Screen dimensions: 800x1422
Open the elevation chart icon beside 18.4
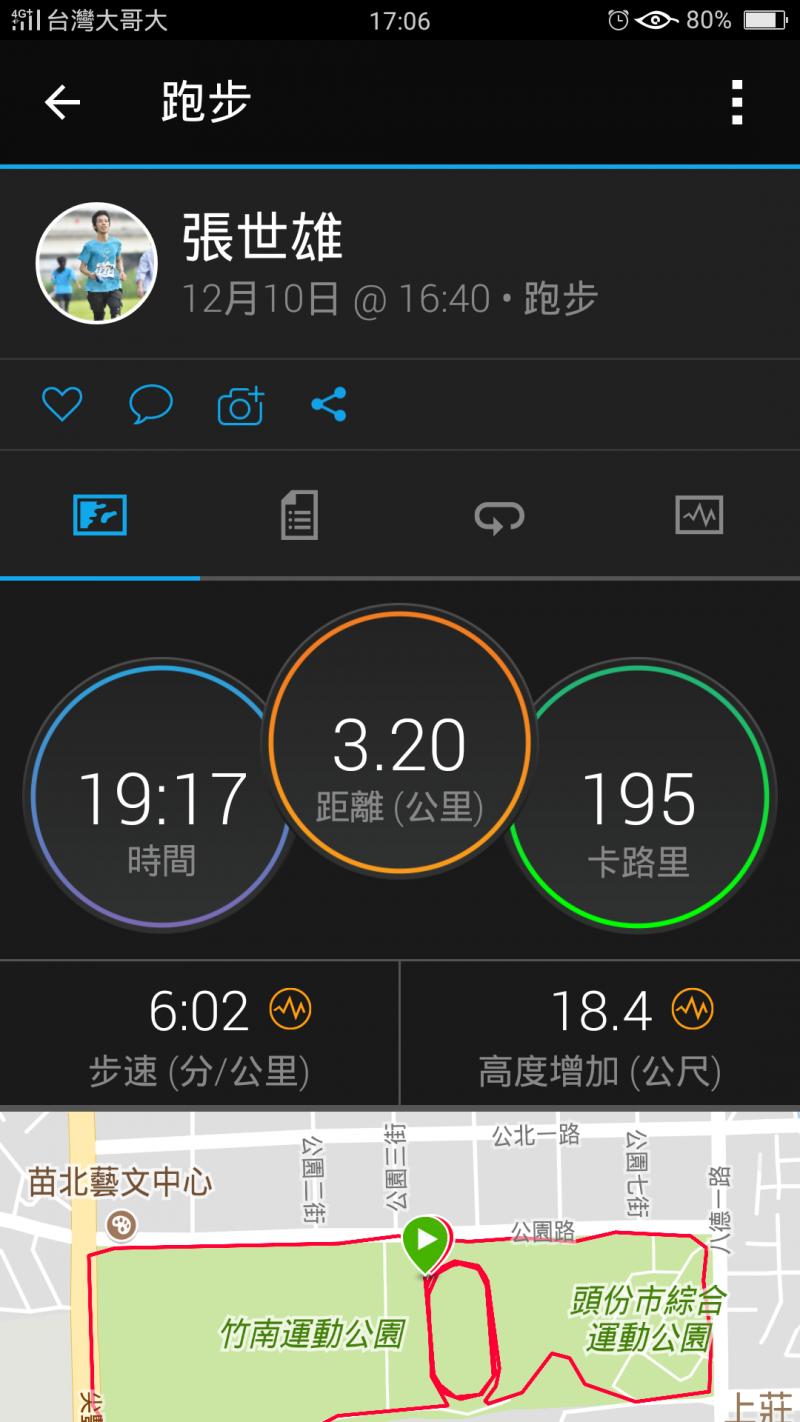tap(692, 1010)
